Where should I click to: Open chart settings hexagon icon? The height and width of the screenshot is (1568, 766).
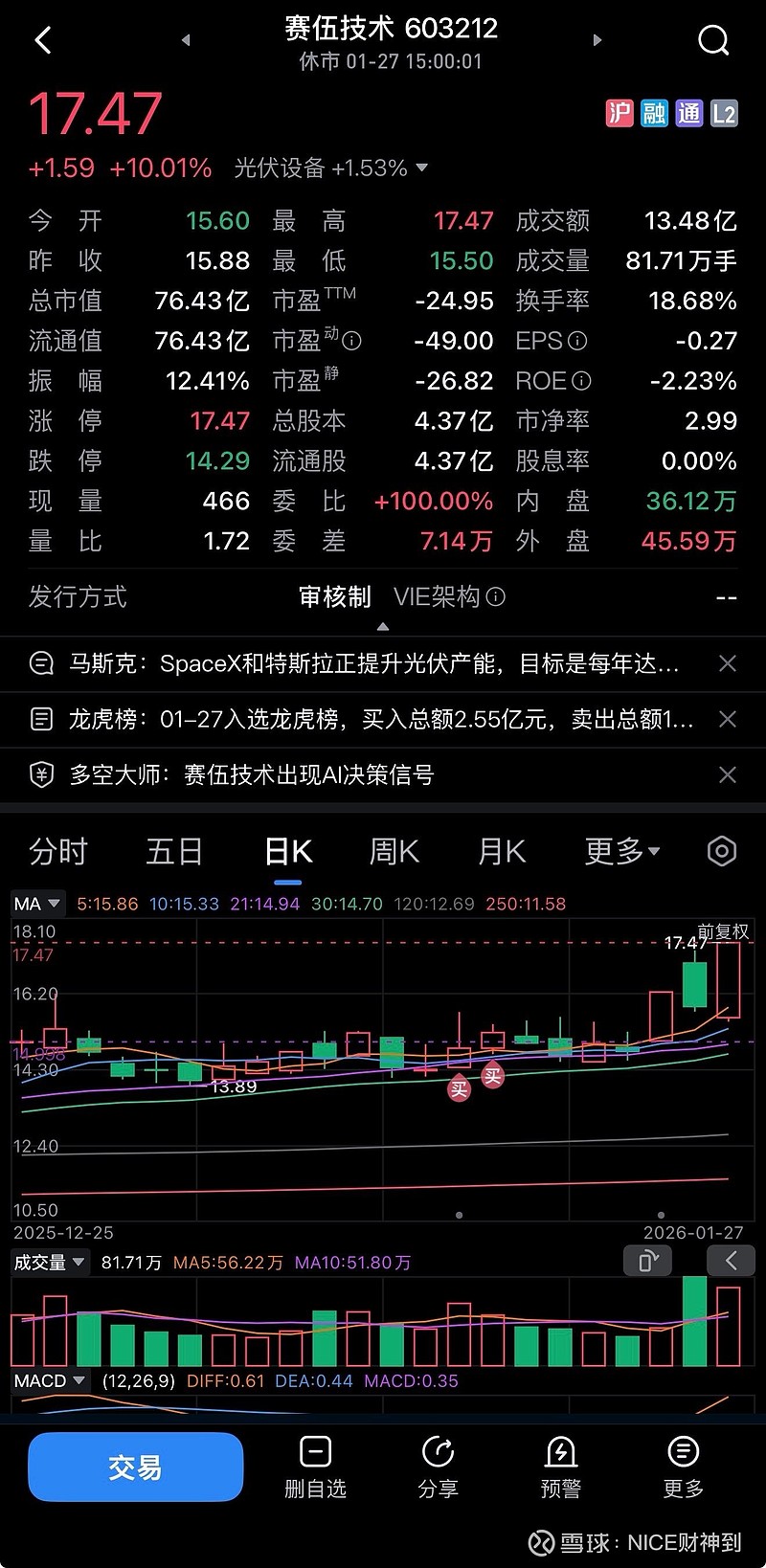(722, 851)
